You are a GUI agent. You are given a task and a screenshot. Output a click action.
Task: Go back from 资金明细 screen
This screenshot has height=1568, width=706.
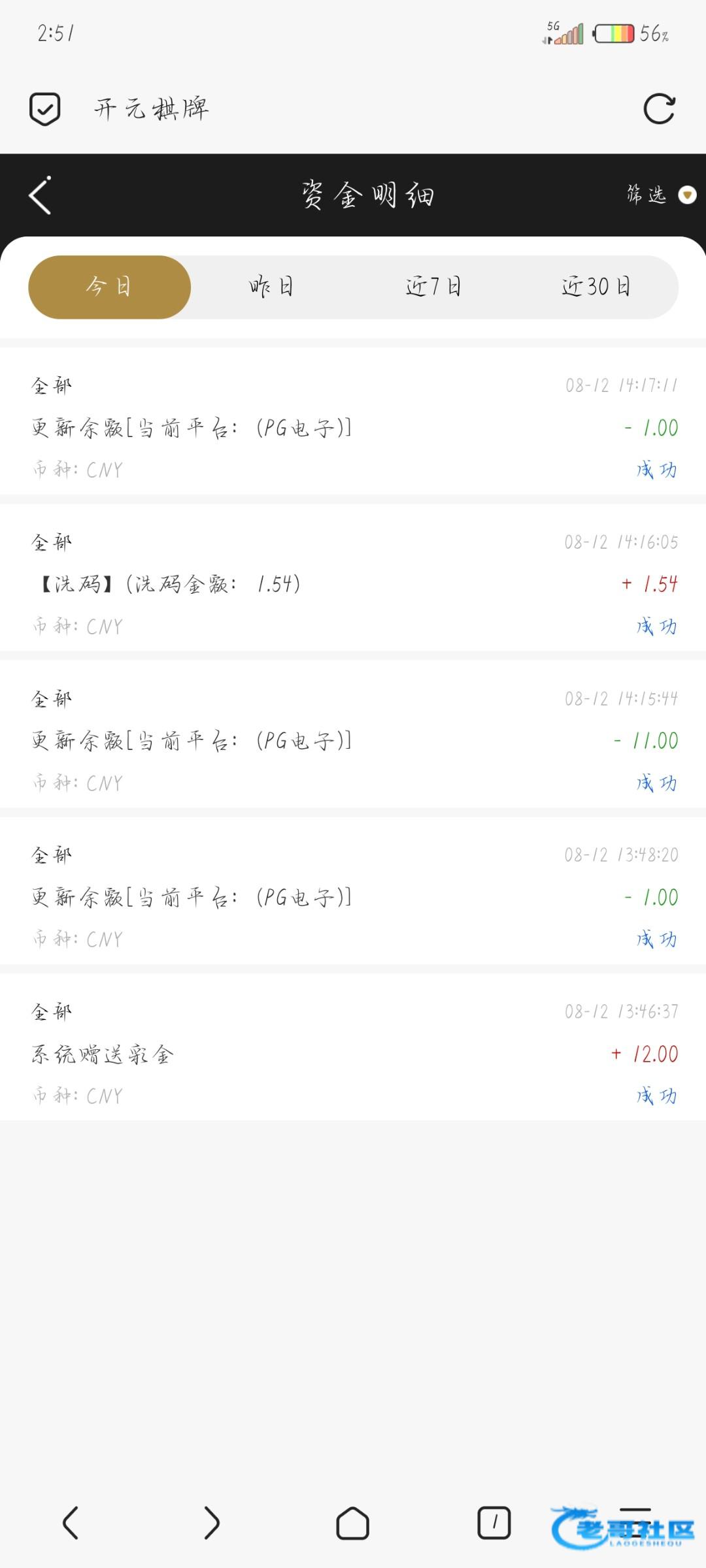tap(40, 195)
